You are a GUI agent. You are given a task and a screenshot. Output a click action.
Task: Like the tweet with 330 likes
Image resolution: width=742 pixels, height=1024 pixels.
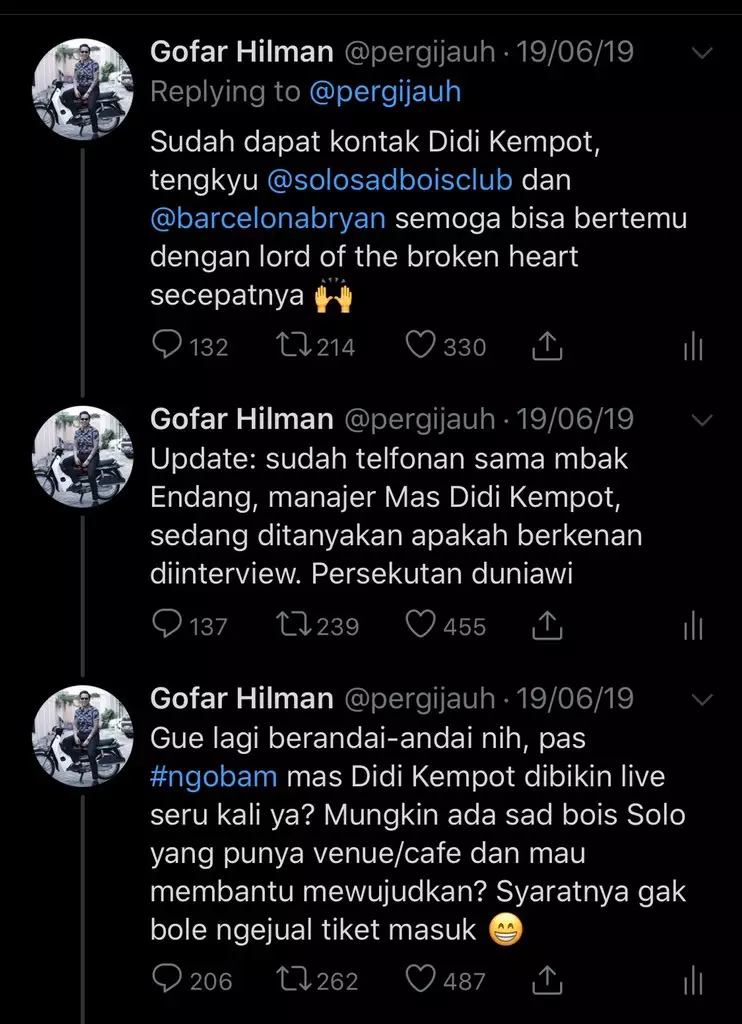(x=421, y=346)
